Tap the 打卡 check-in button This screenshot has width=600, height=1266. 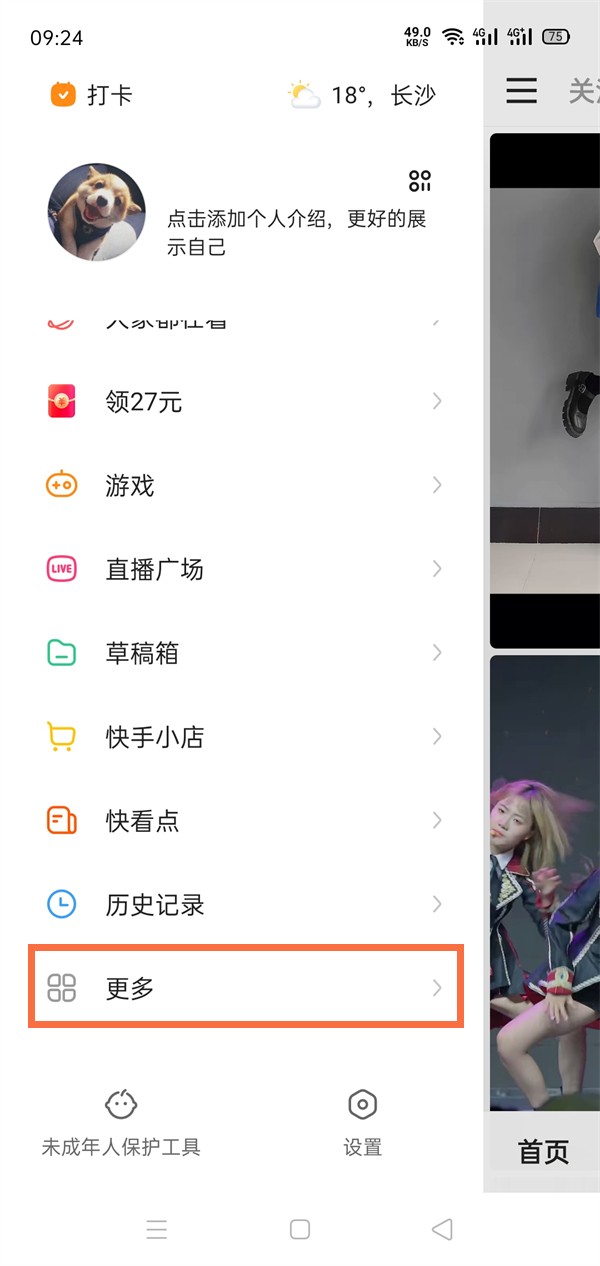(91, 95)
